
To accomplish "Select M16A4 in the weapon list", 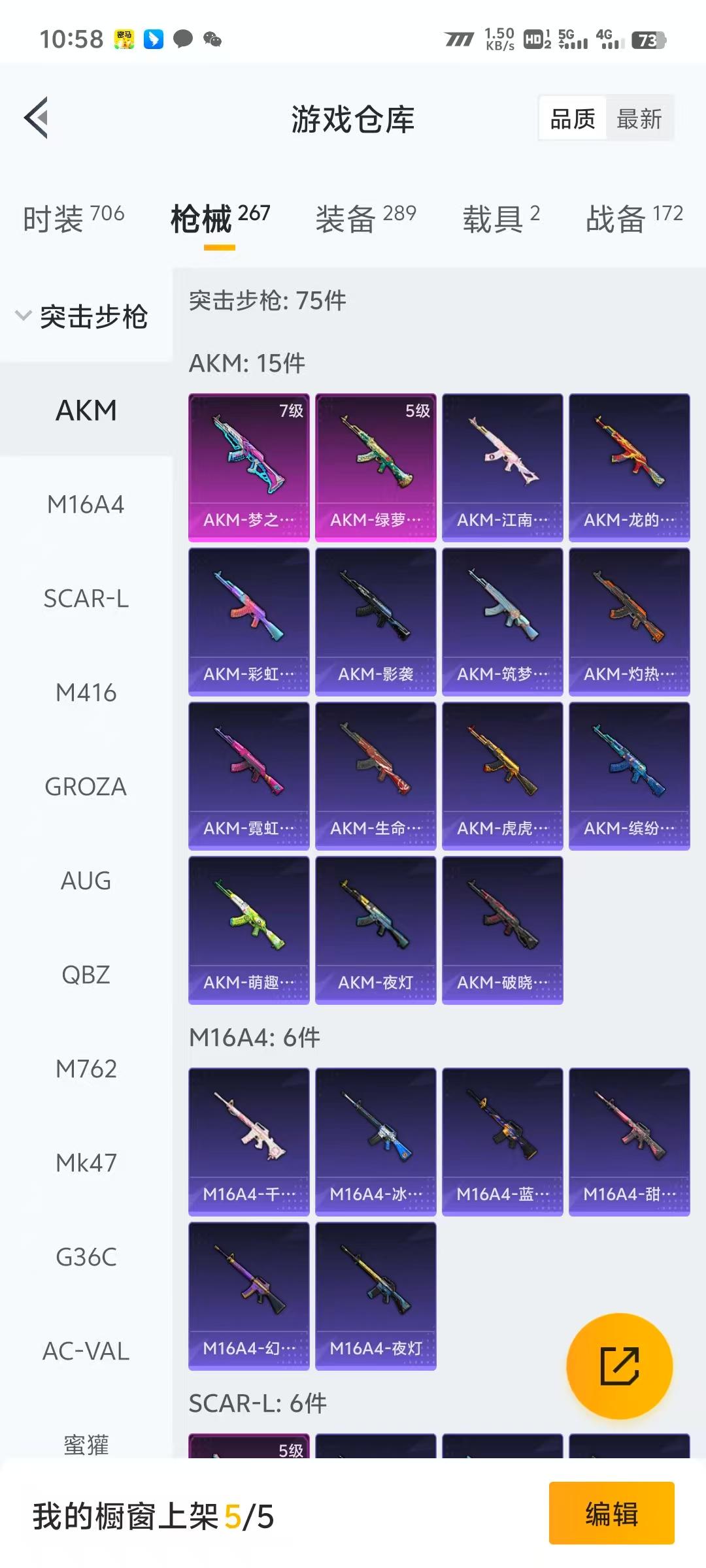I will pyautogui.click(x=86, y=504).
